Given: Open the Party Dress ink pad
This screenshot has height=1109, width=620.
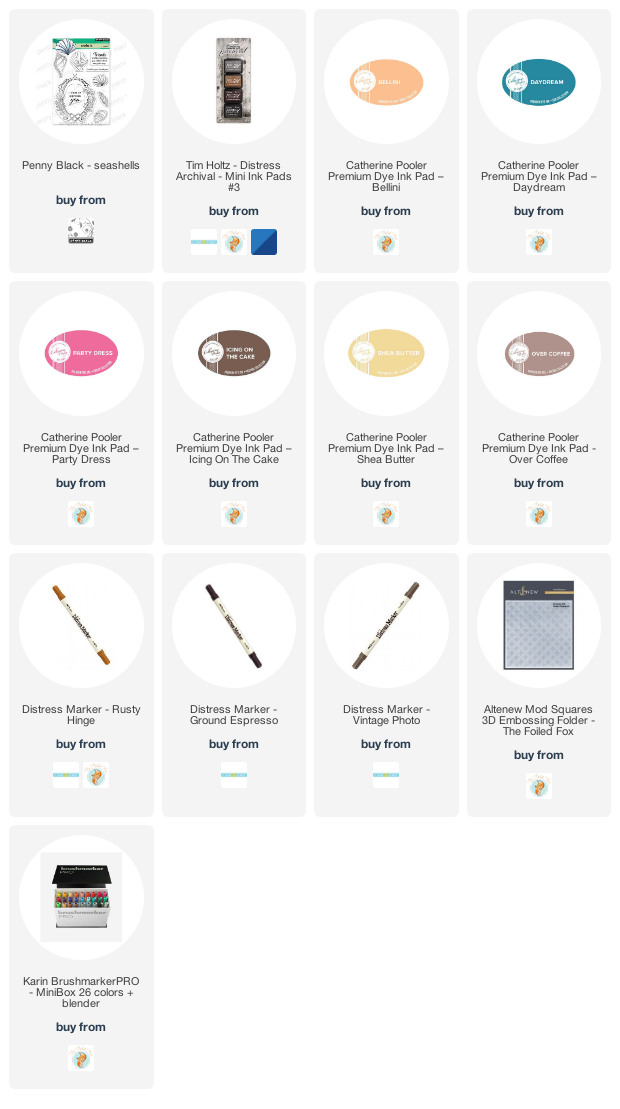Looking at the screenshot, I should click(81, 353).
